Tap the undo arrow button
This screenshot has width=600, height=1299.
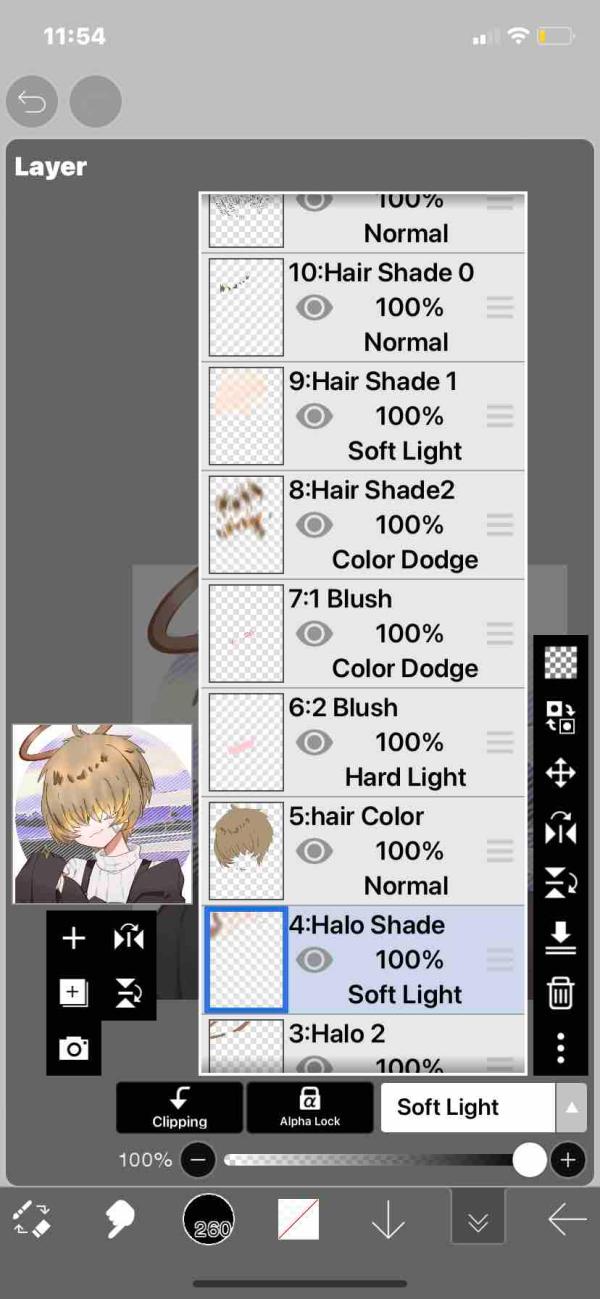(32, 102)
